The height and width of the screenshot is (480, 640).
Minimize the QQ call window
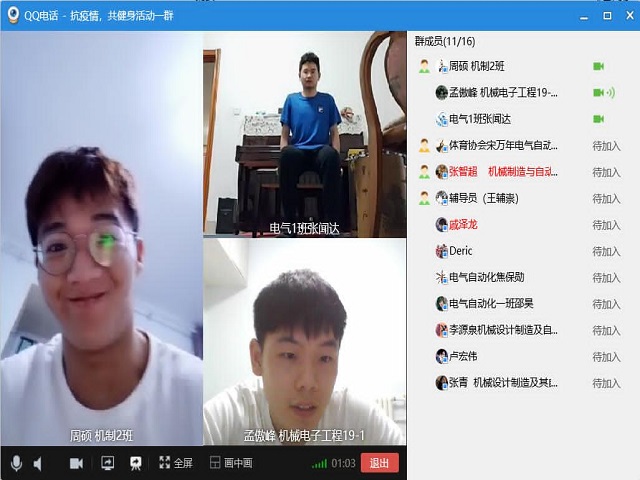[x=583, y=15]
